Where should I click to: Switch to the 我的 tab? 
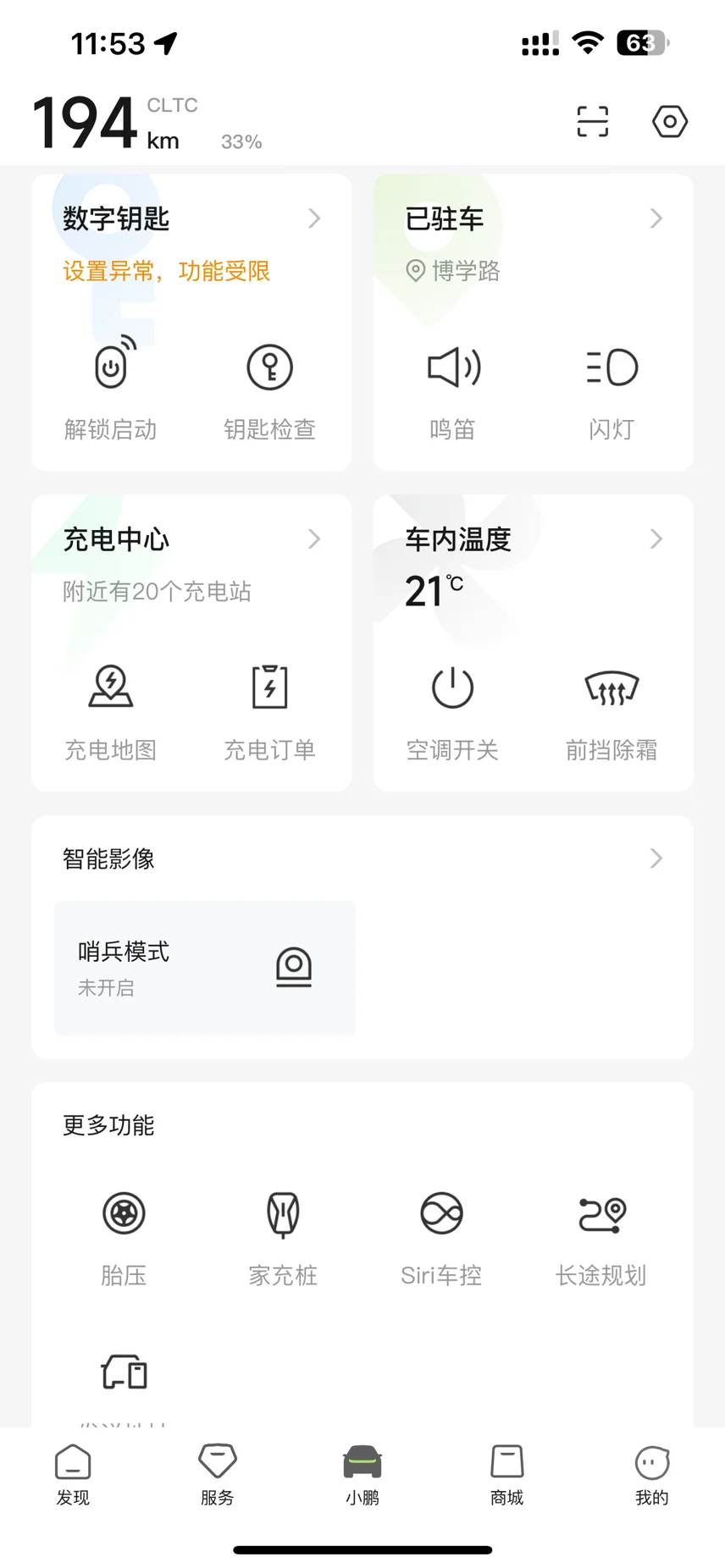[x=652, y=1475]
